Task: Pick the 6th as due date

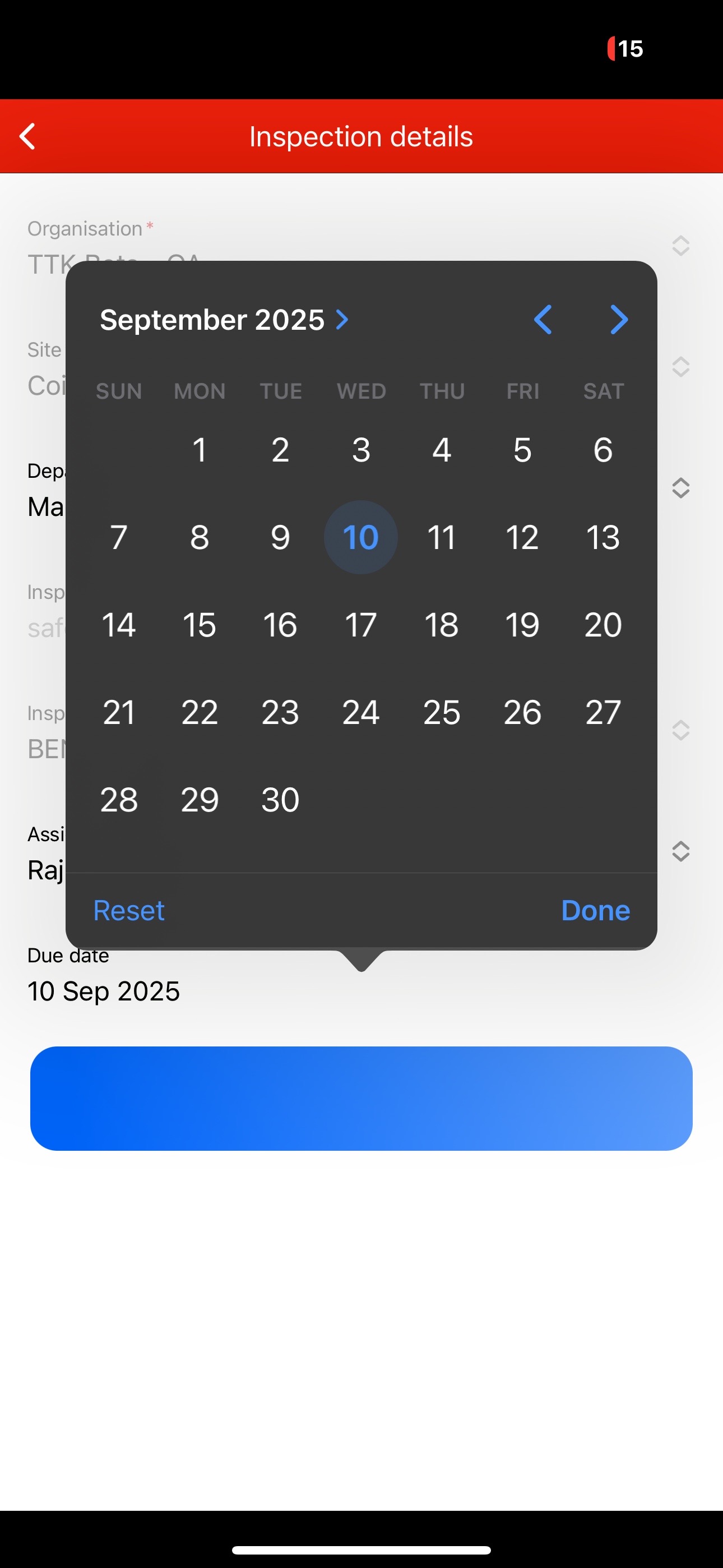Action: click(x=602, y=450)
